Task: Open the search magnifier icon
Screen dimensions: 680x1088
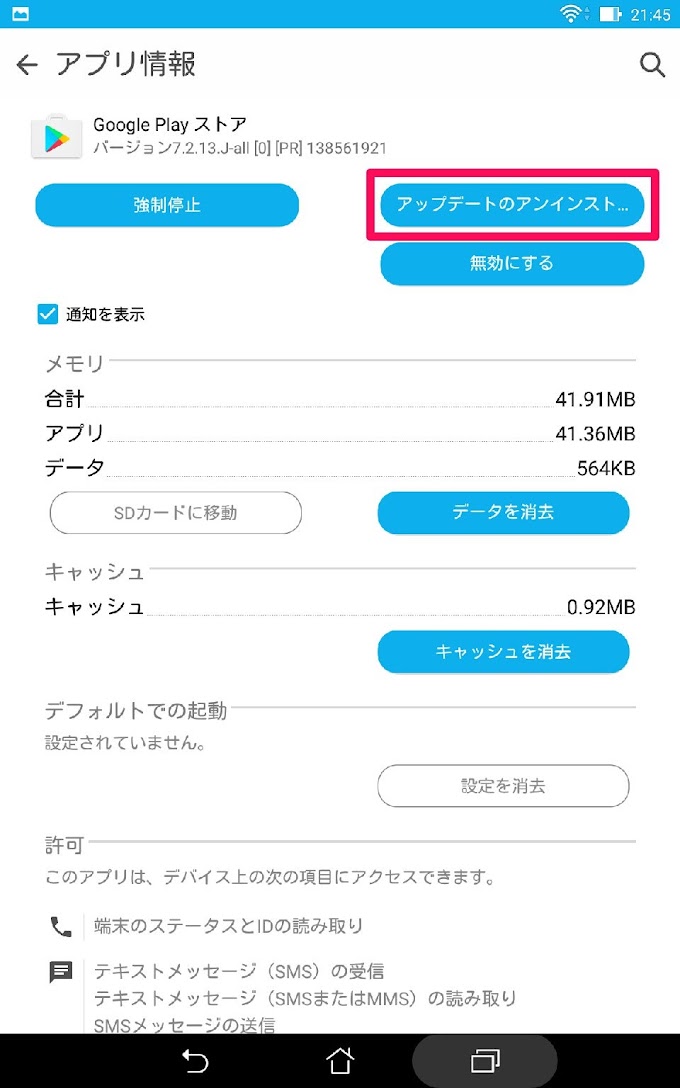Action: [652, 66]
